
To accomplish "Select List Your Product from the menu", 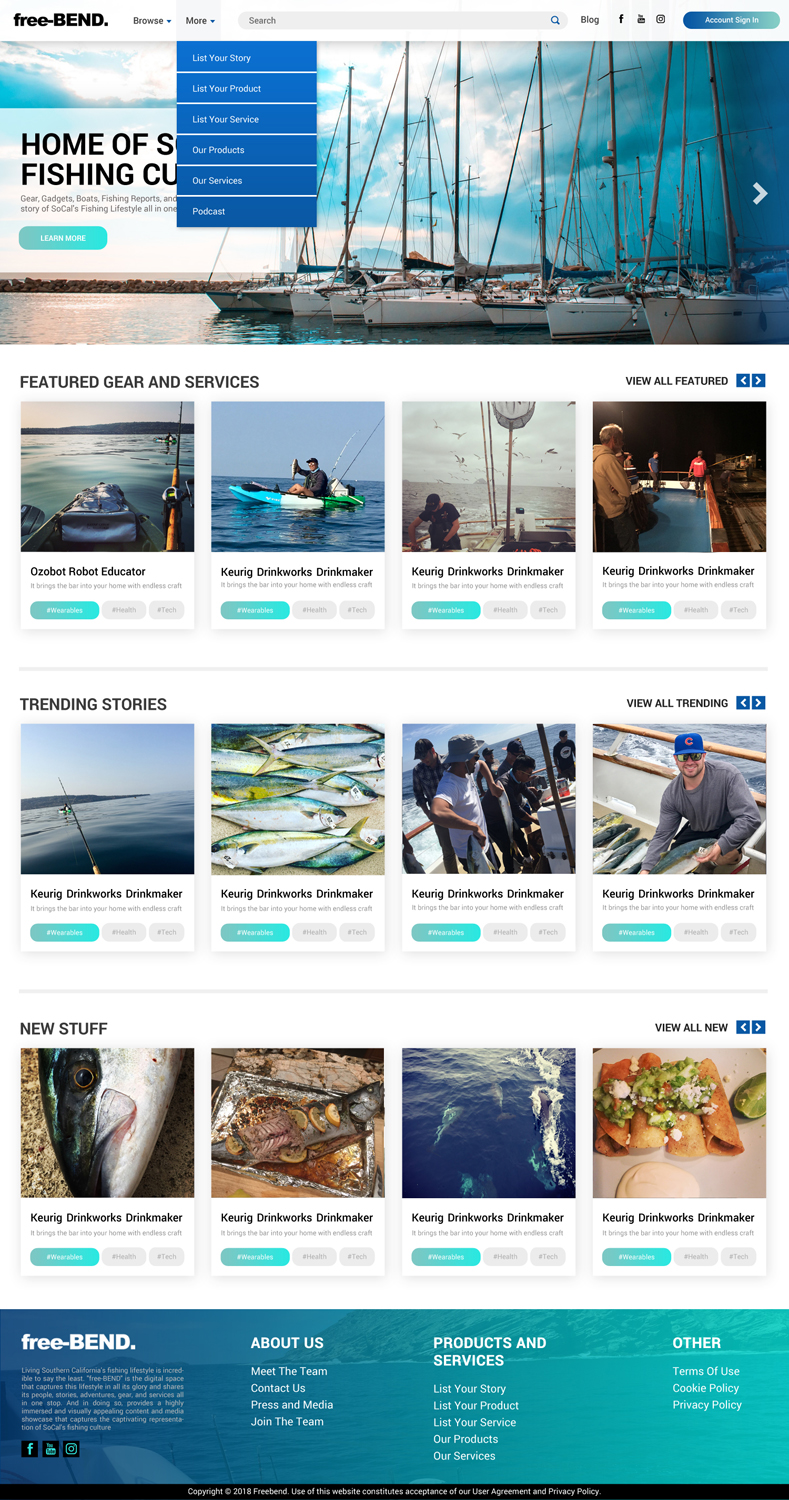I will point(227,89).
